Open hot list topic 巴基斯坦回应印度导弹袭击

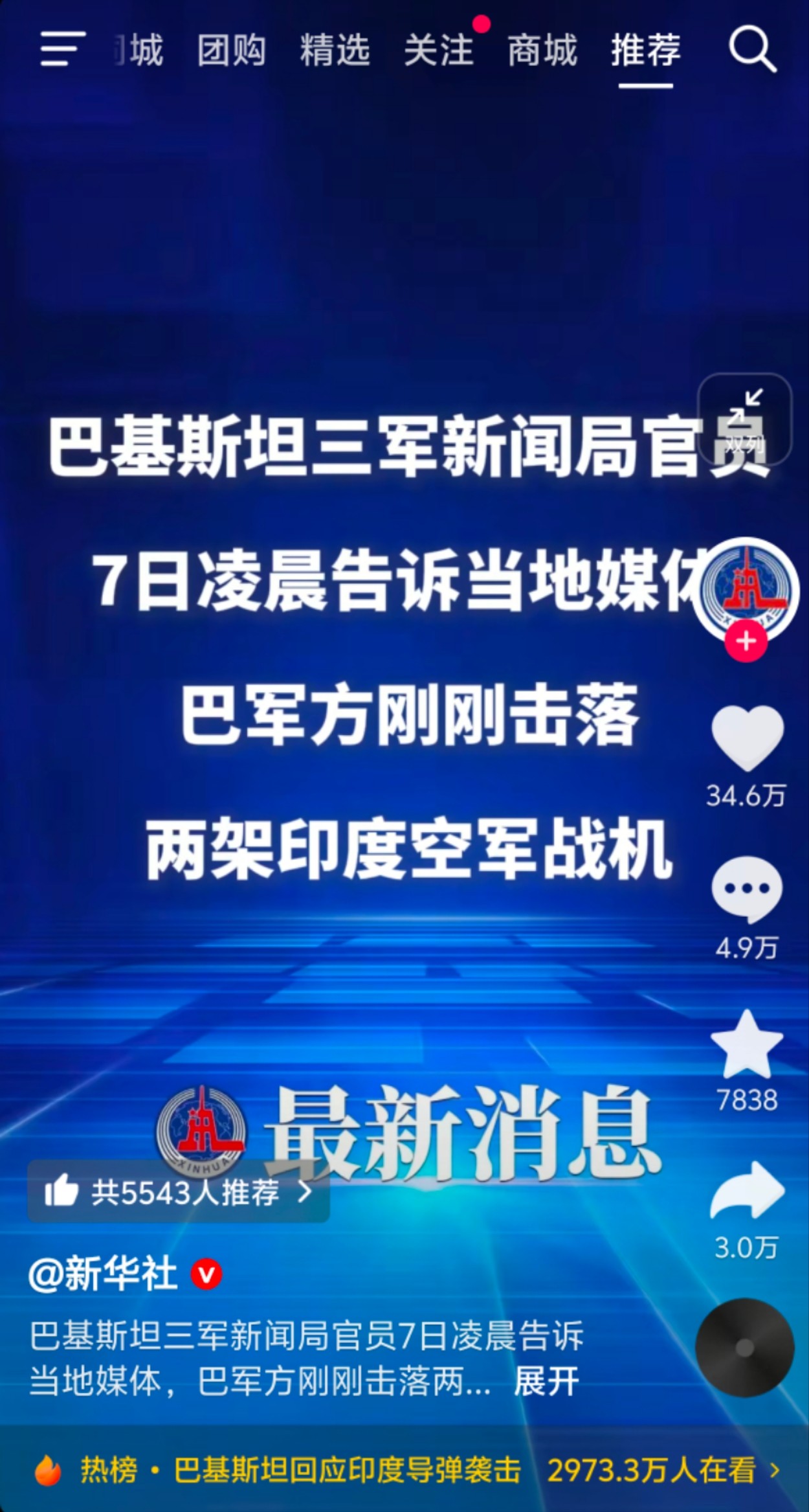348,1470
